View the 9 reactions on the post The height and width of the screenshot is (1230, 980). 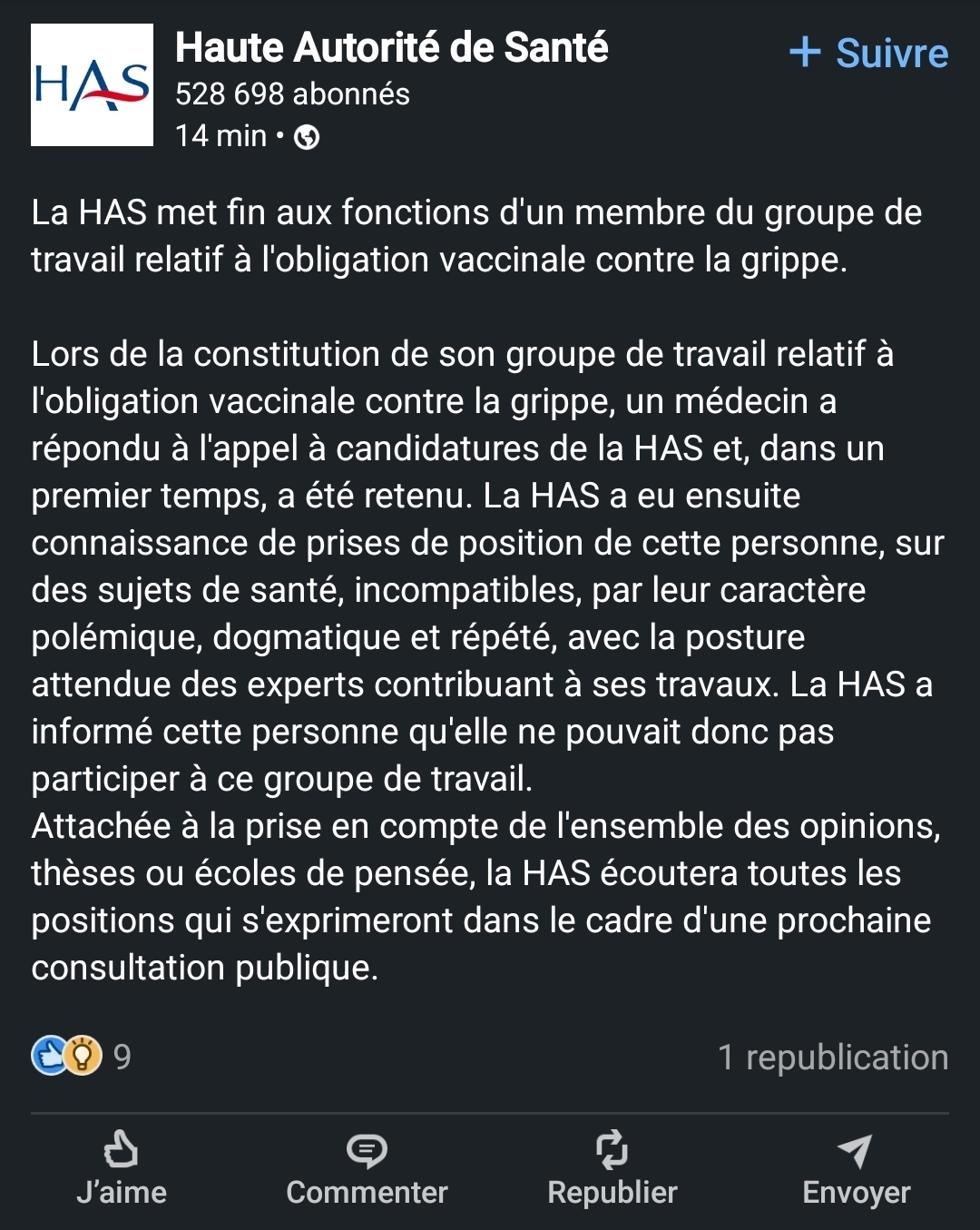pos(82,1057)
